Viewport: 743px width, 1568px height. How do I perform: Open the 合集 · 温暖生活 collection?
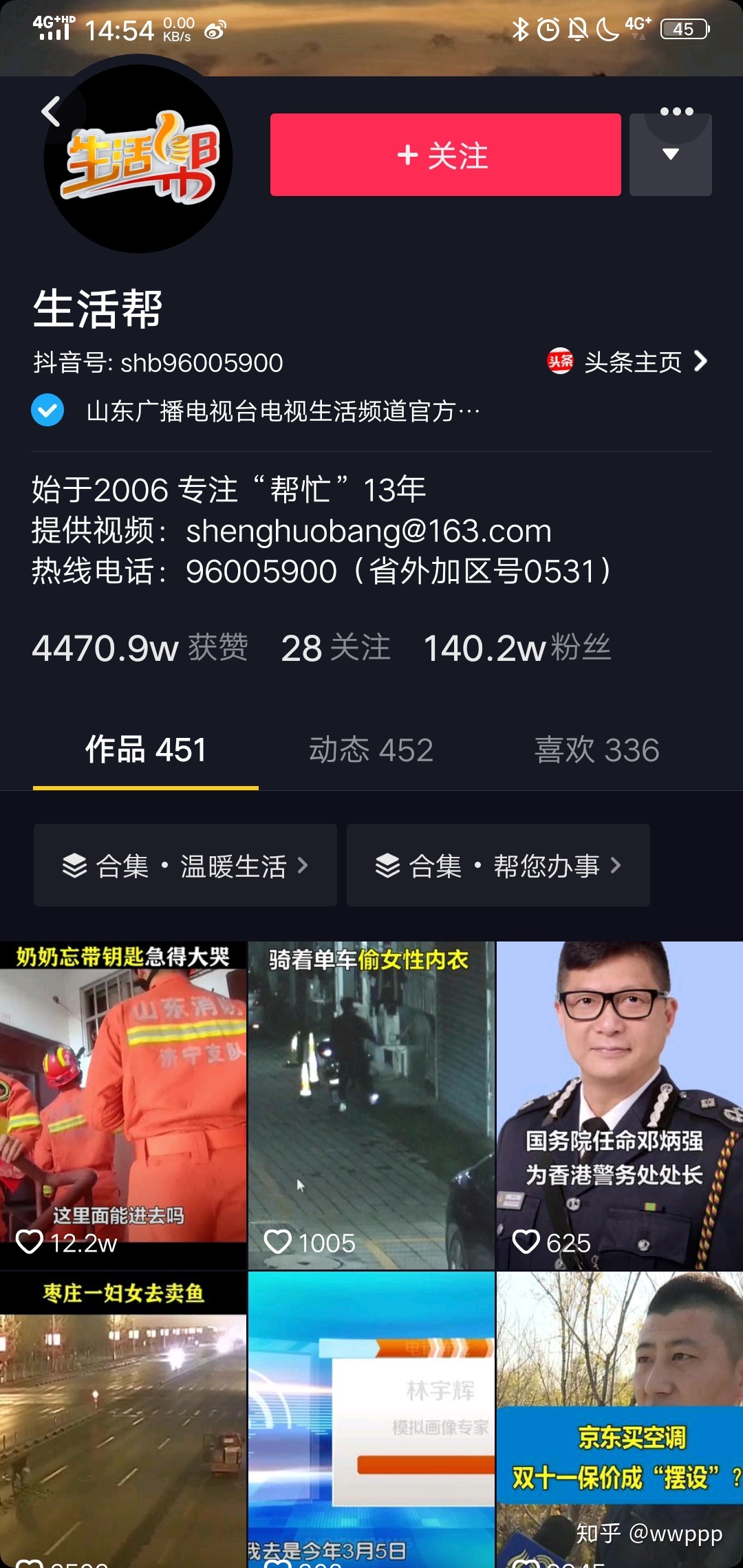185,865
